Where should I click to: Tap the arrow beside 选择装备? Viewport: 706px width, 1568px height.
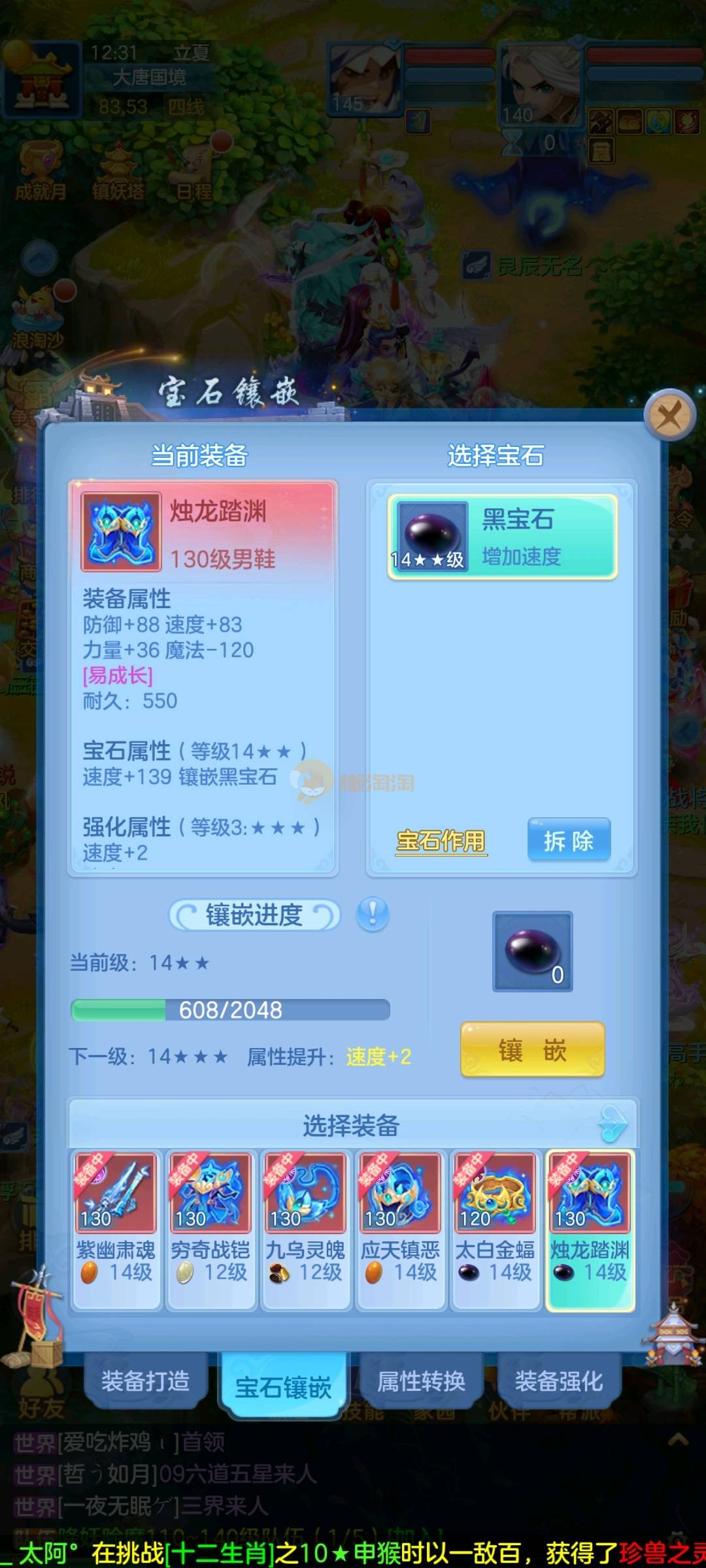[613, 1124]
